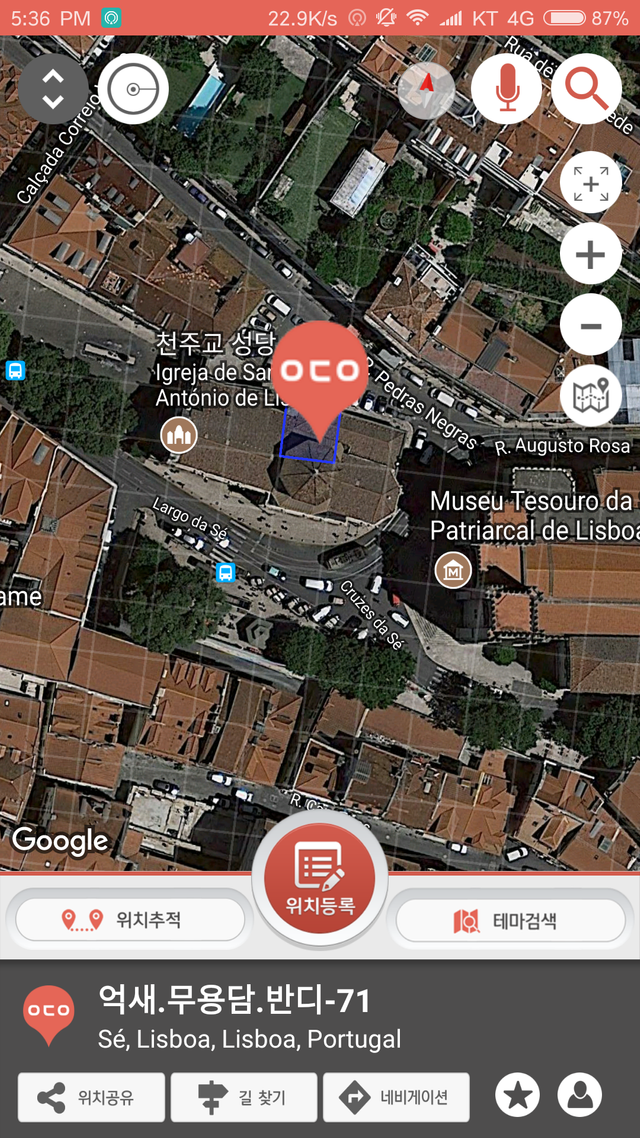Tap the expand/collapse arrows button
The image size is (640, 1138).
pos(53,89)
